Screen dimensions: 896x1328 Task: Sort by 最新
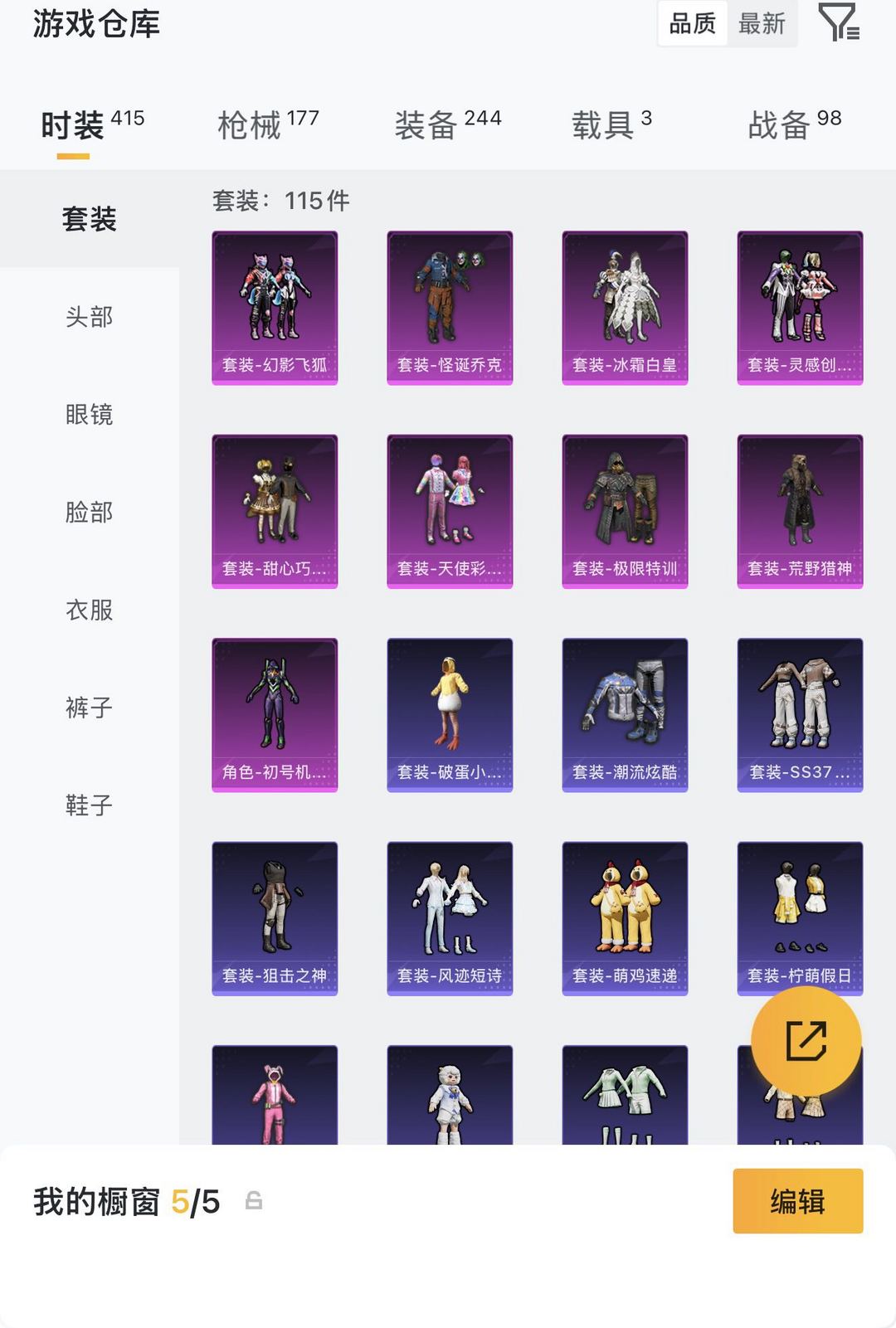(762, 24)
